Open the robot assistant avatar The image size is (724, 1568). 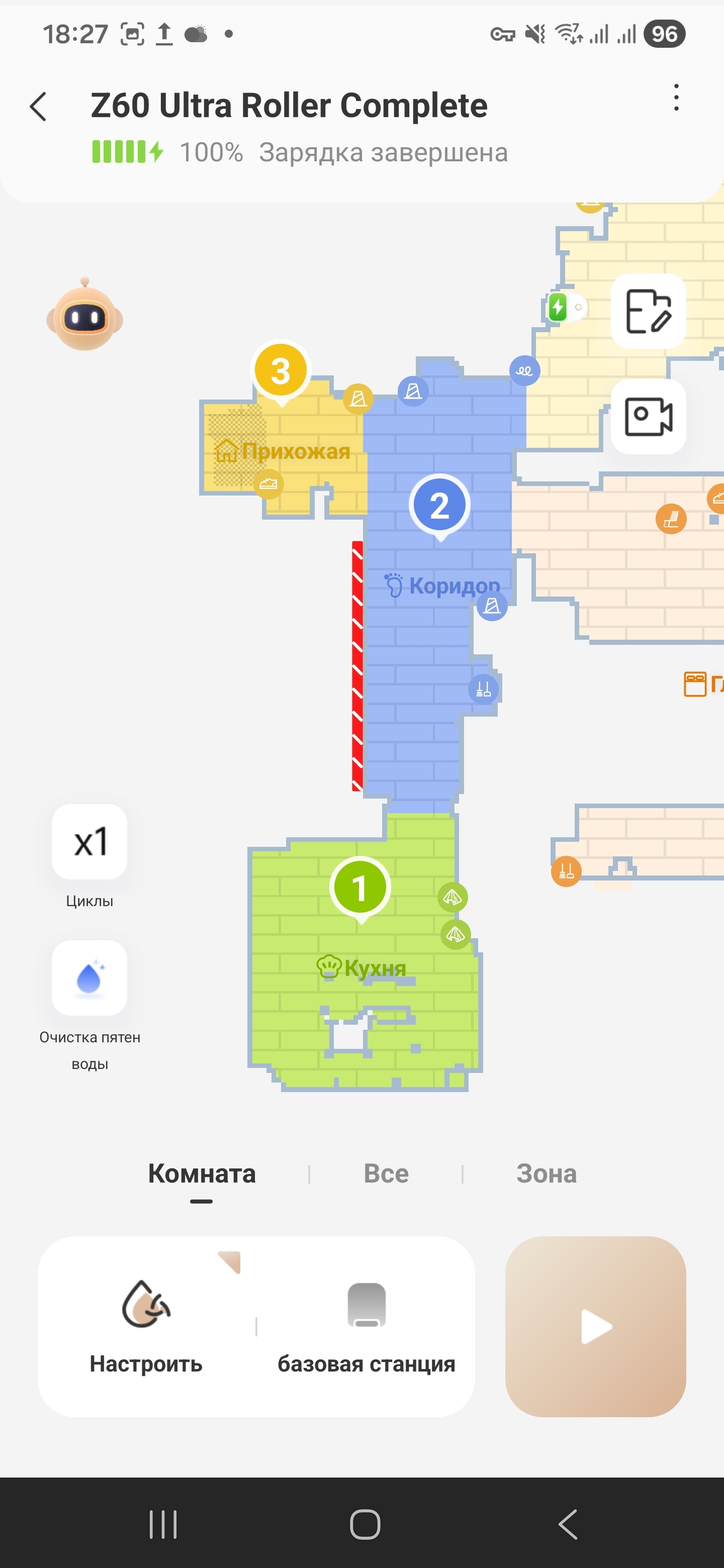(x=84, y=315)
